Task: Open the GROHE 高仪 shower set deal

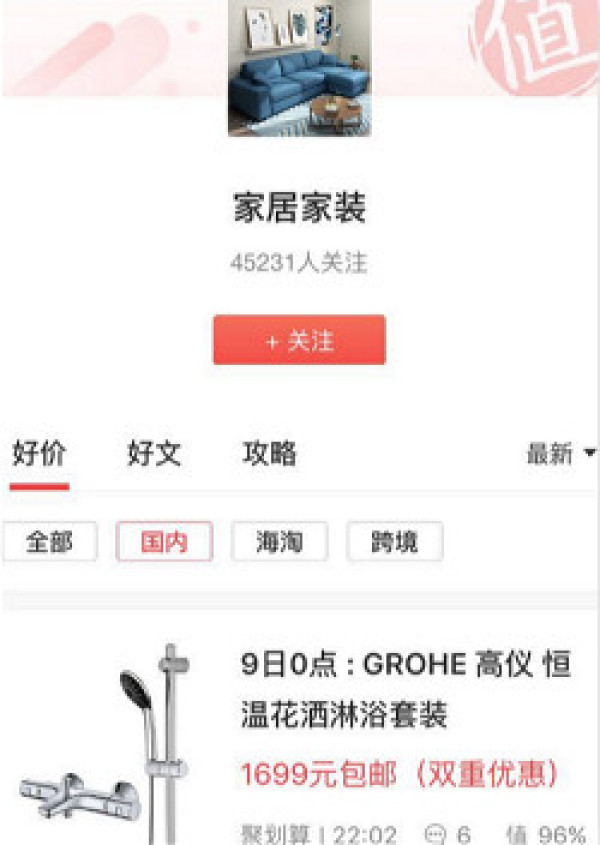Action: [x=405, y=691]
